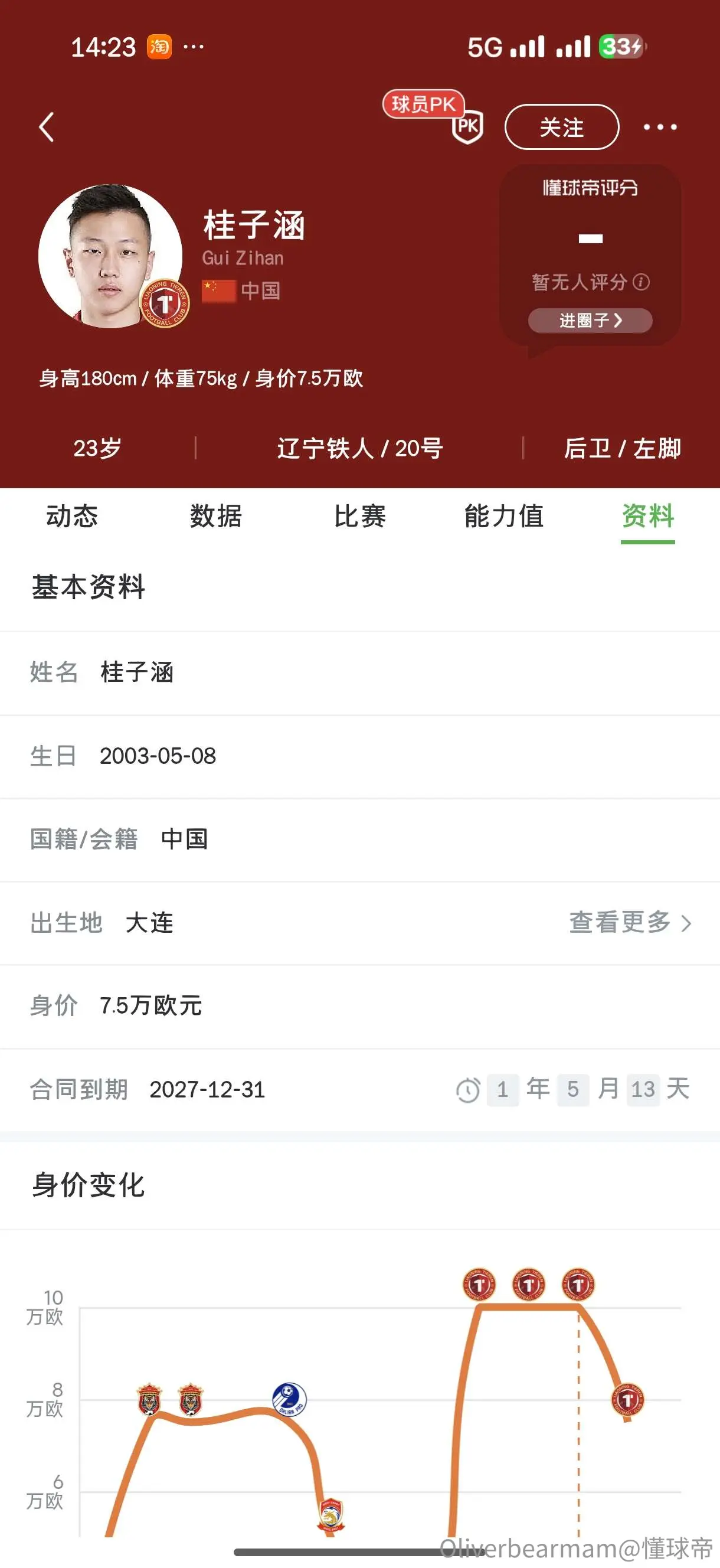Tap the info icon beside 暂无人评分
720x1568 pixels.
tap(641, 282)
